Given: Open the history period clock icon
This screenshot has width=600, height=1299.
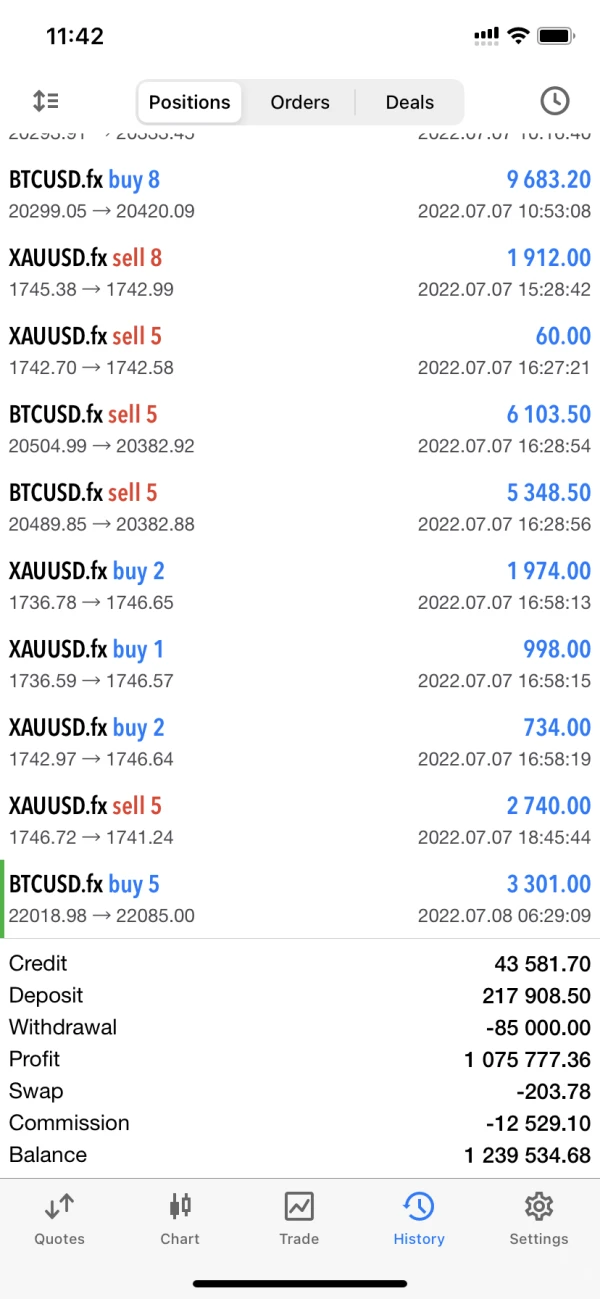Looking at the screenshot, I should point(554,101).
